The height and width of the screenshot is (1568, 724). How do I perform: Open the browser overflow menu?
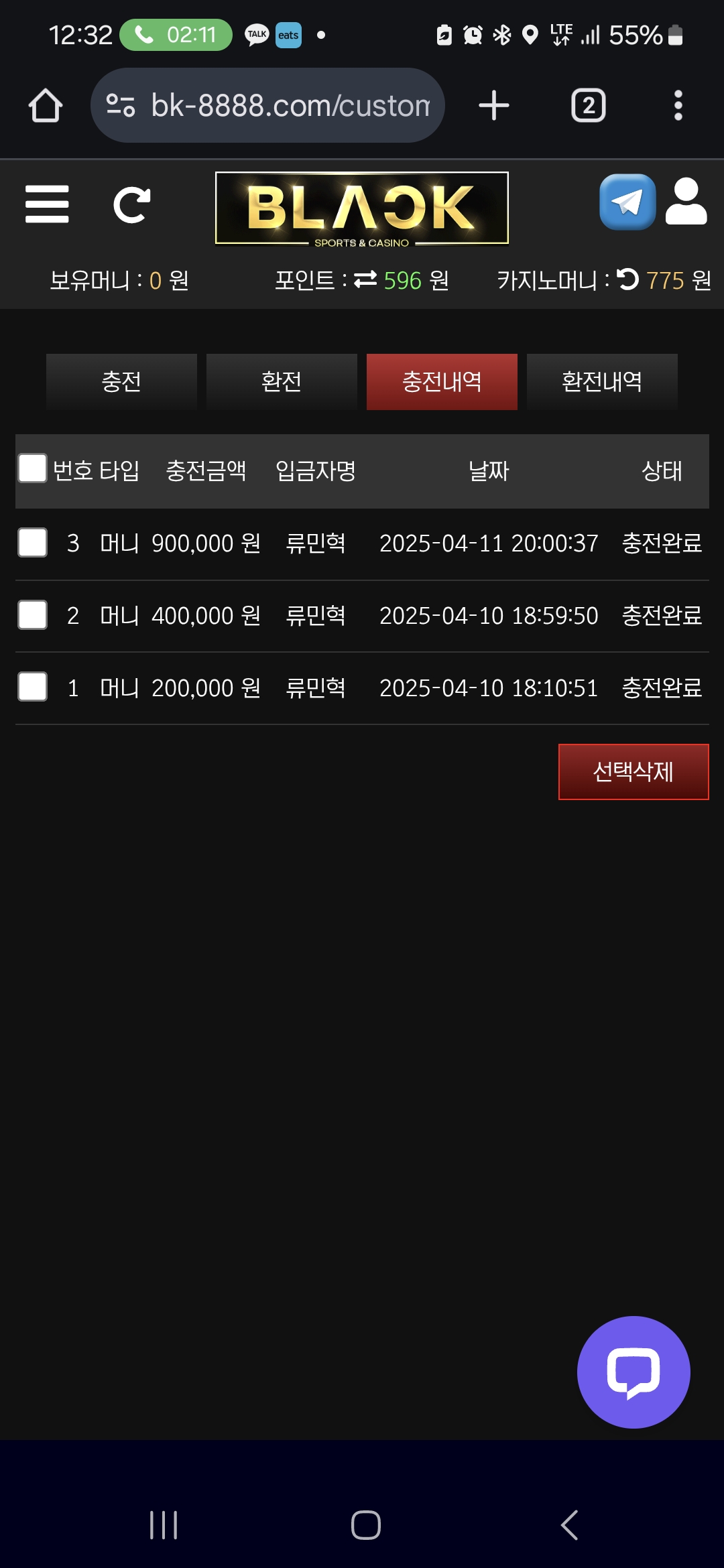(x=678, y=105)
